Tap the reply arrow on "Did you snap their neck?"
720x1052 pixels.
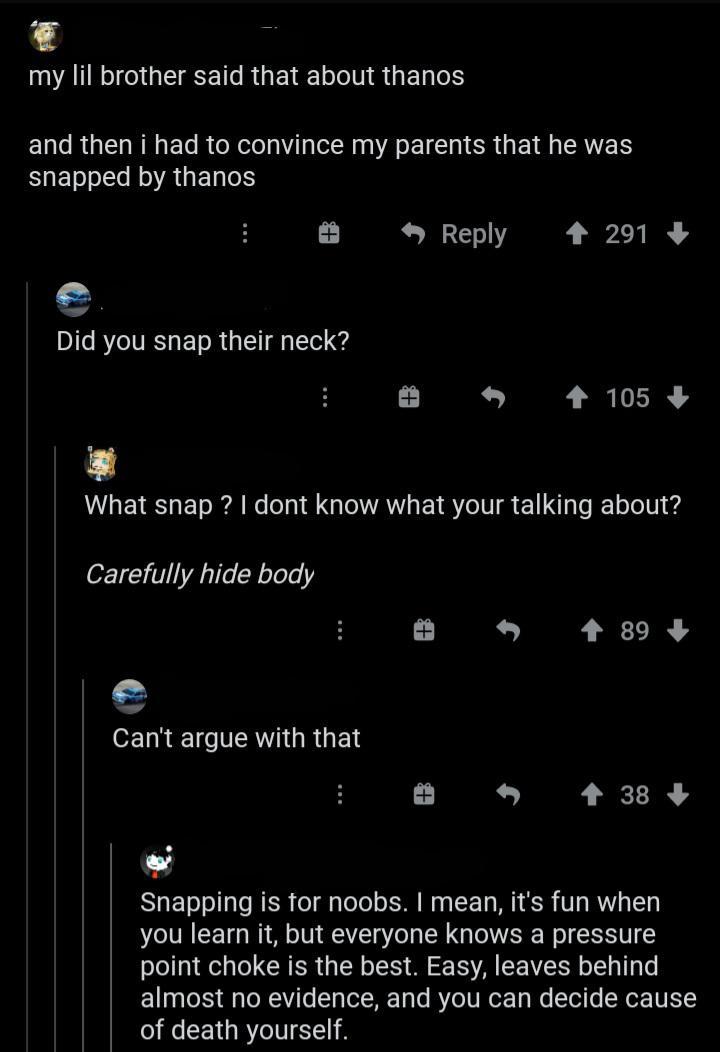click(x=491, y=397)
